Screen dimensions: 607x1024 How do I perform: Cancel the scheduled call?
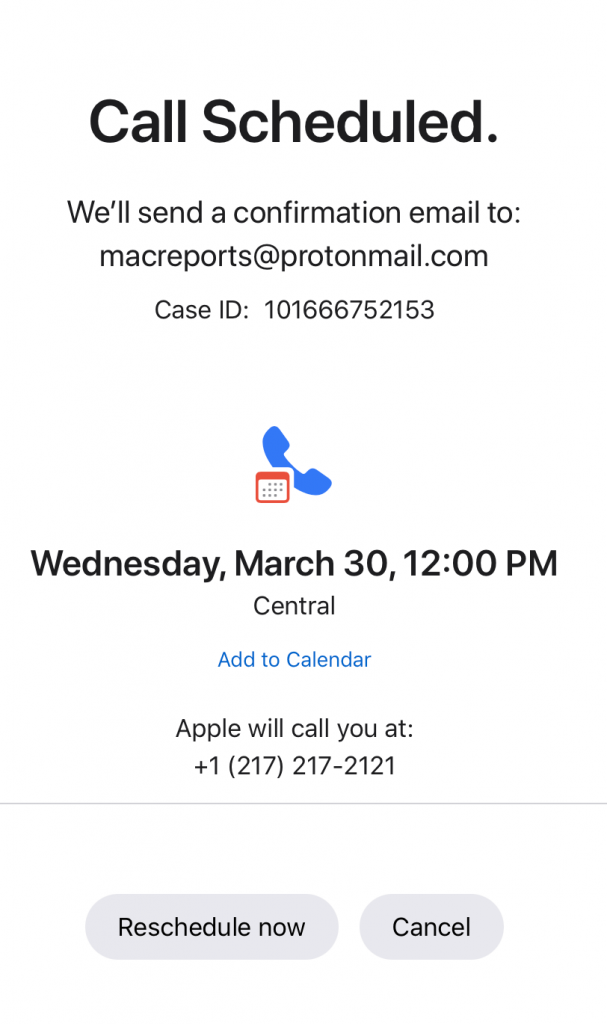point(431,927)
